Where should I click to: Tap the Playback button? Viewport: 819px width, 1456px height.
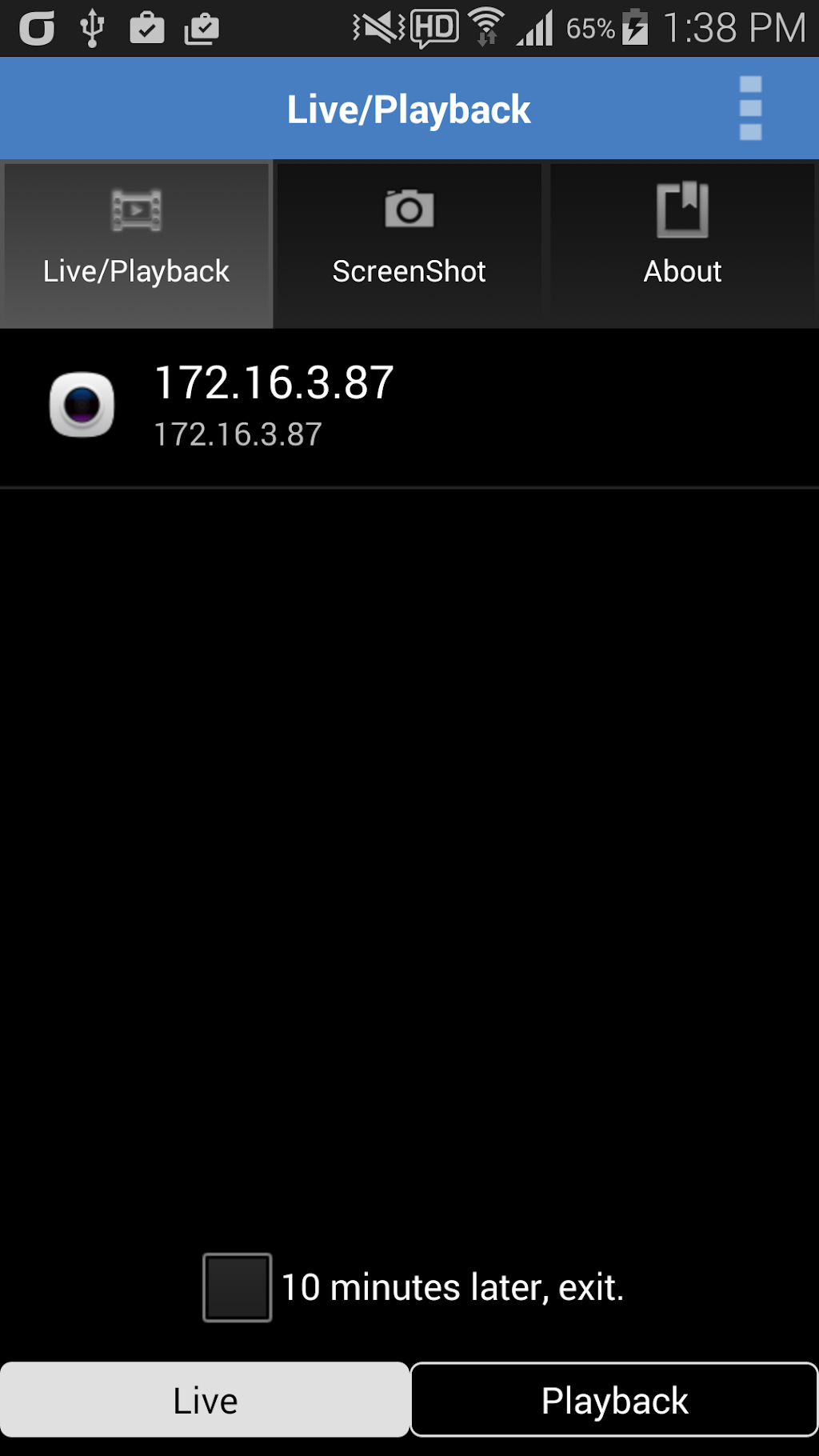[614, 1400]
